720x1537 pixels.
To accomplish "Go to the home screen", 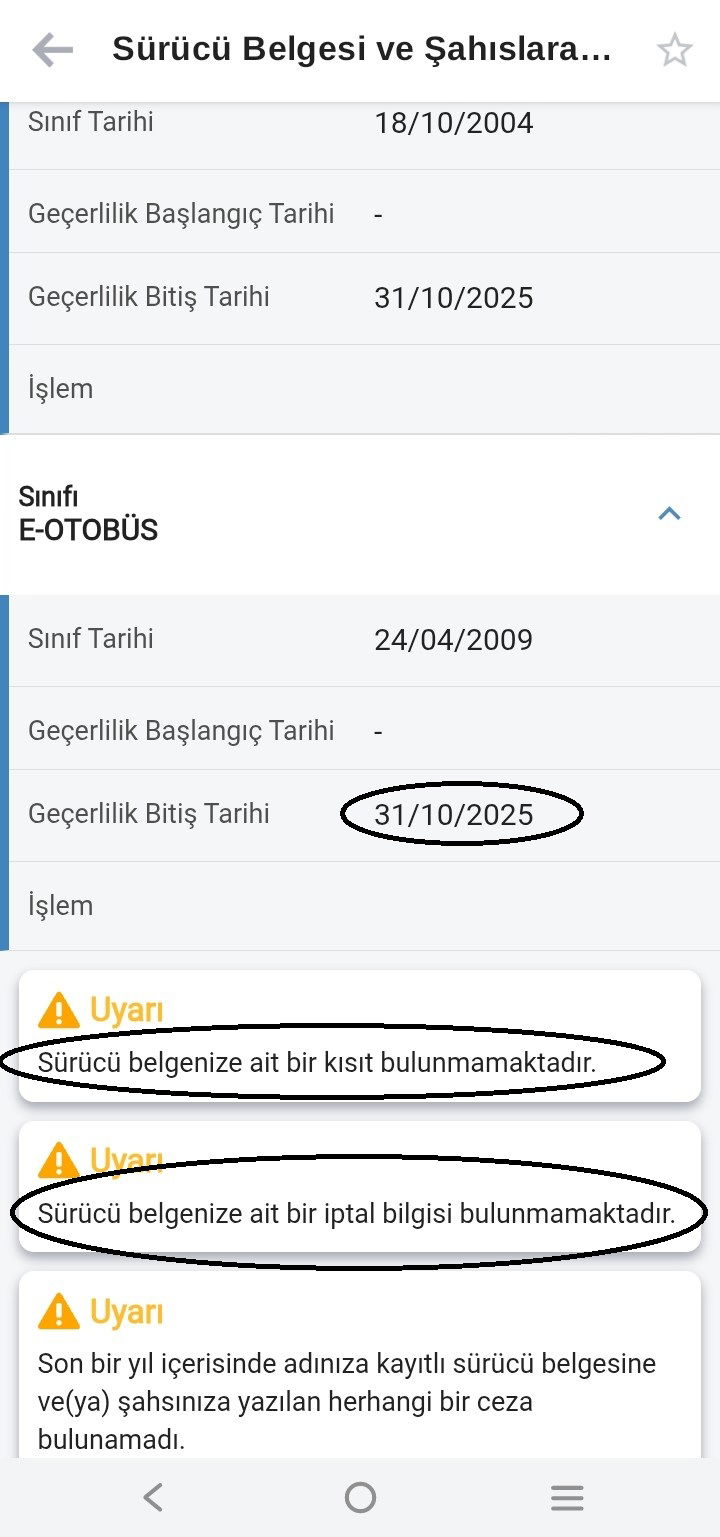I will (360, 1497).
